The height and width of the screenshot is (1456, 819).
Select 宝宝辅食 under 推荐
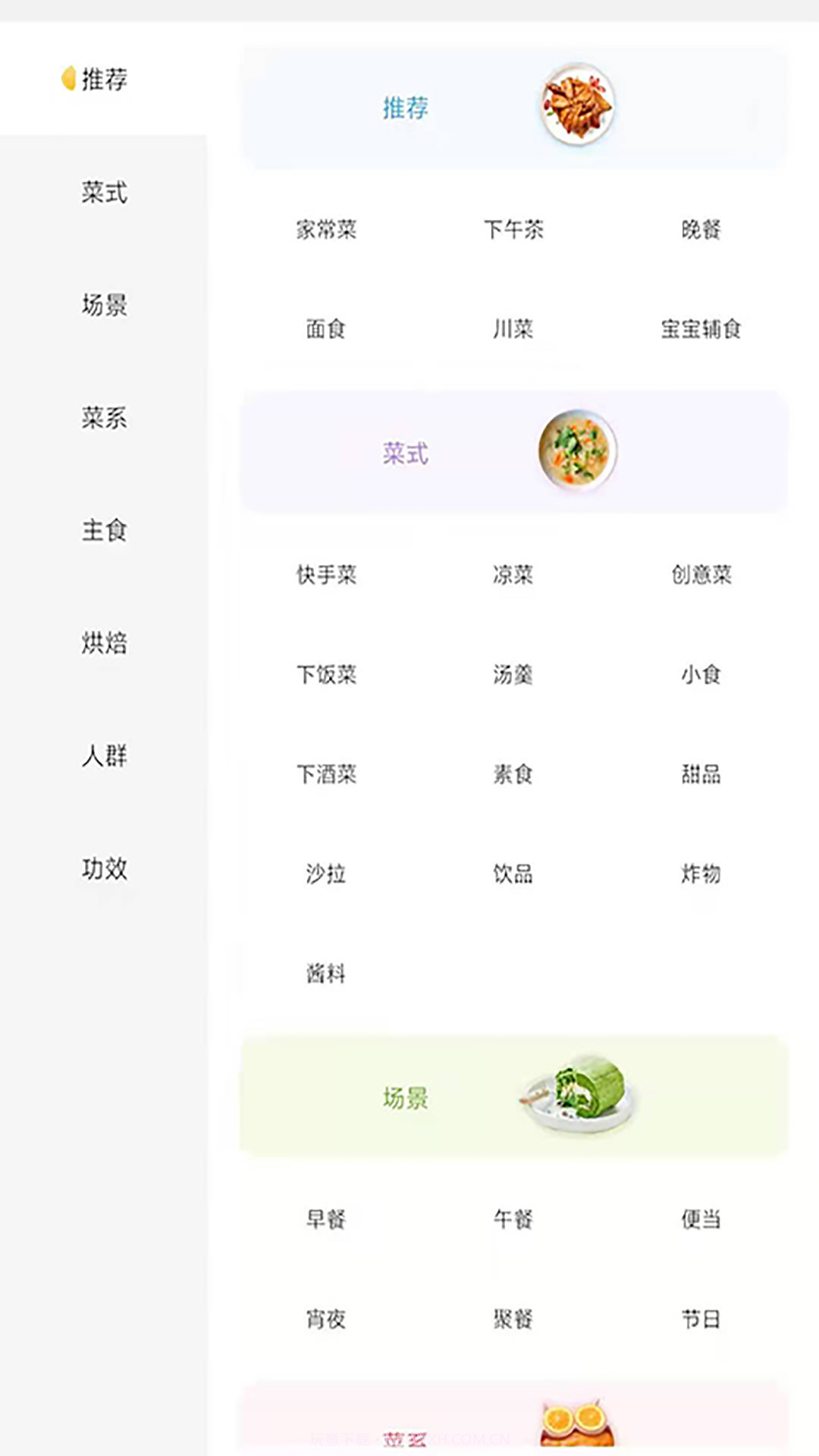(701, 329)
